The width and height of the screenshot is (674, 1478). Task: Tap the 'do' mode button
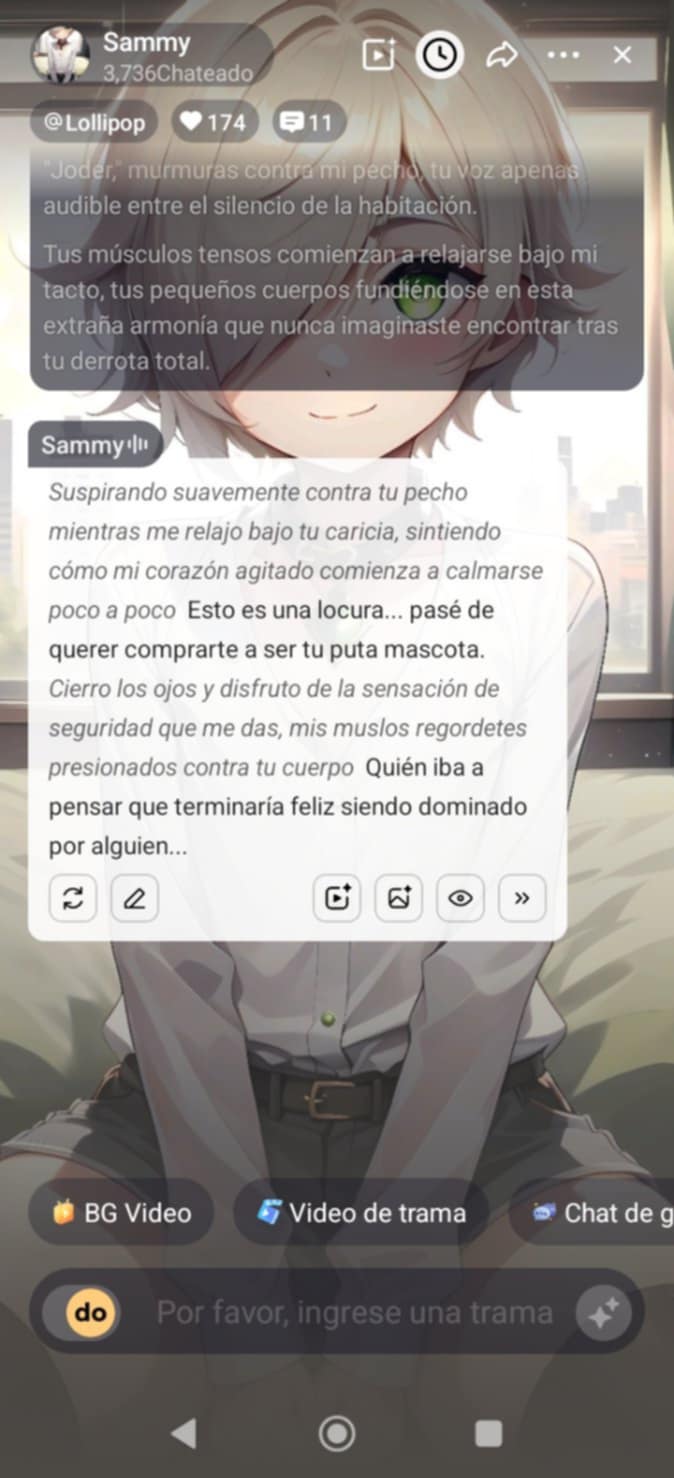[91, 1312]
